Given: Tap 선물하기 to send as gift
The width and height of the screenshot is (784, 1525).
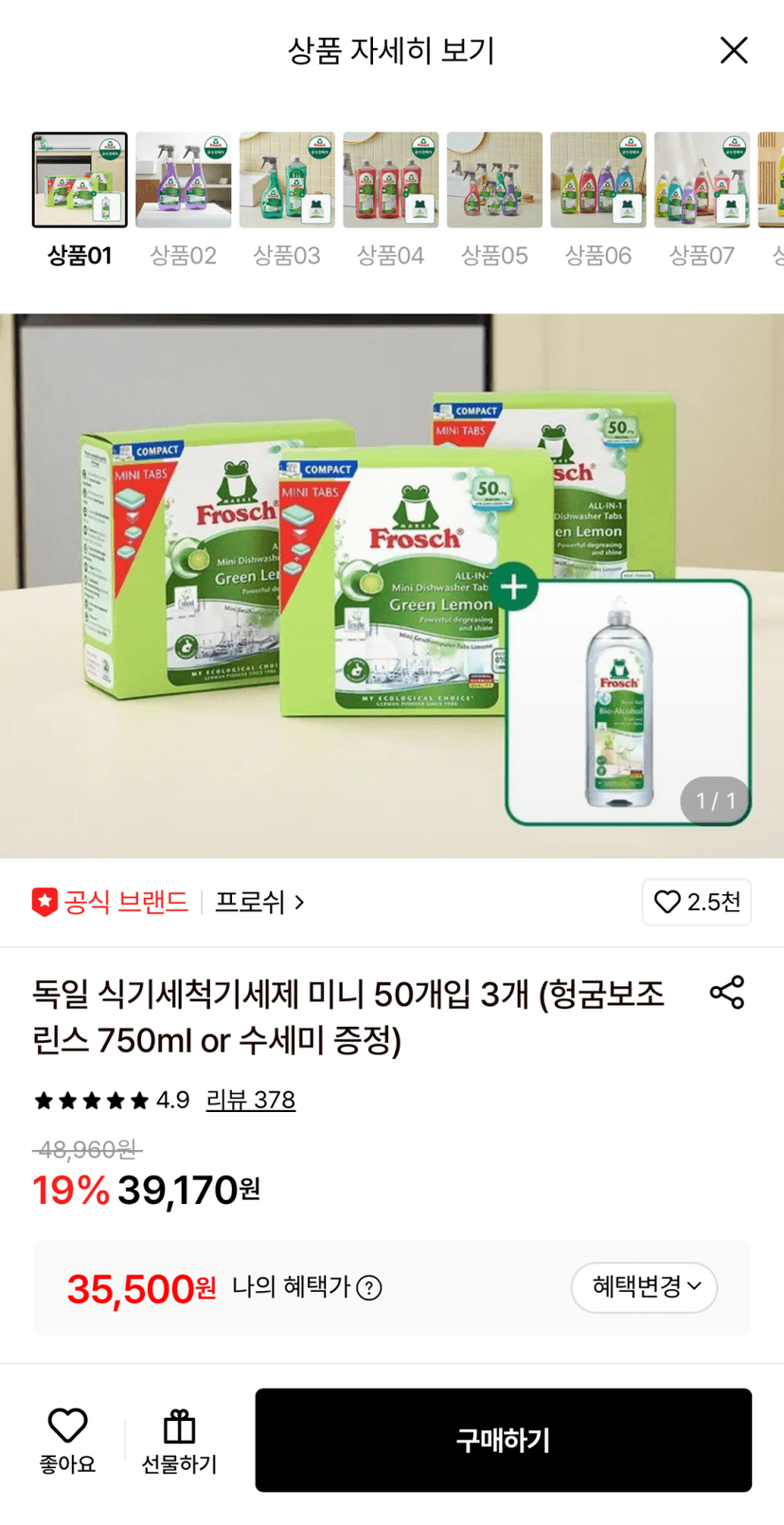Looking at the screenshot, I should [179, 1440].
